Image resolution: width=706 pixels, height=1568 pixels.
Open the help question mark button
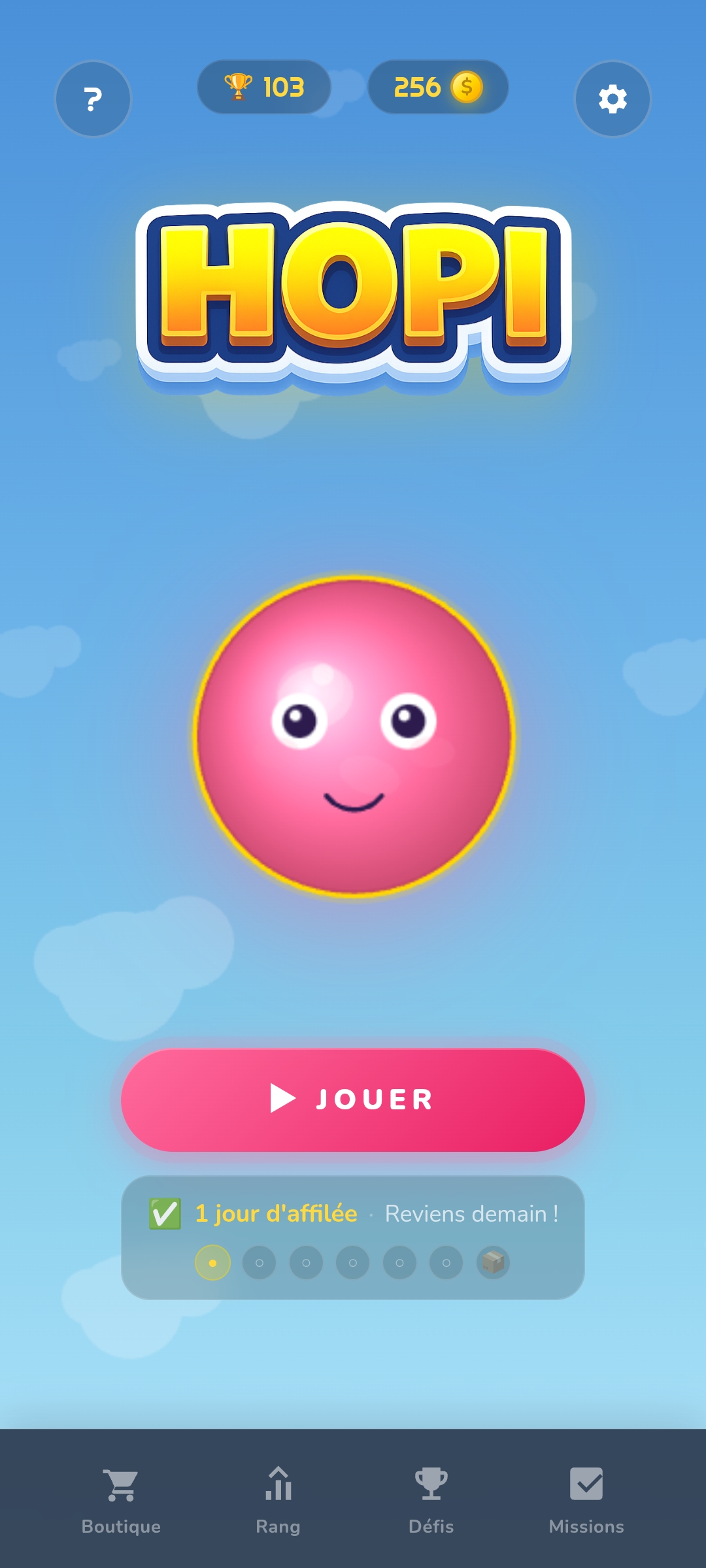pos(93,99)
